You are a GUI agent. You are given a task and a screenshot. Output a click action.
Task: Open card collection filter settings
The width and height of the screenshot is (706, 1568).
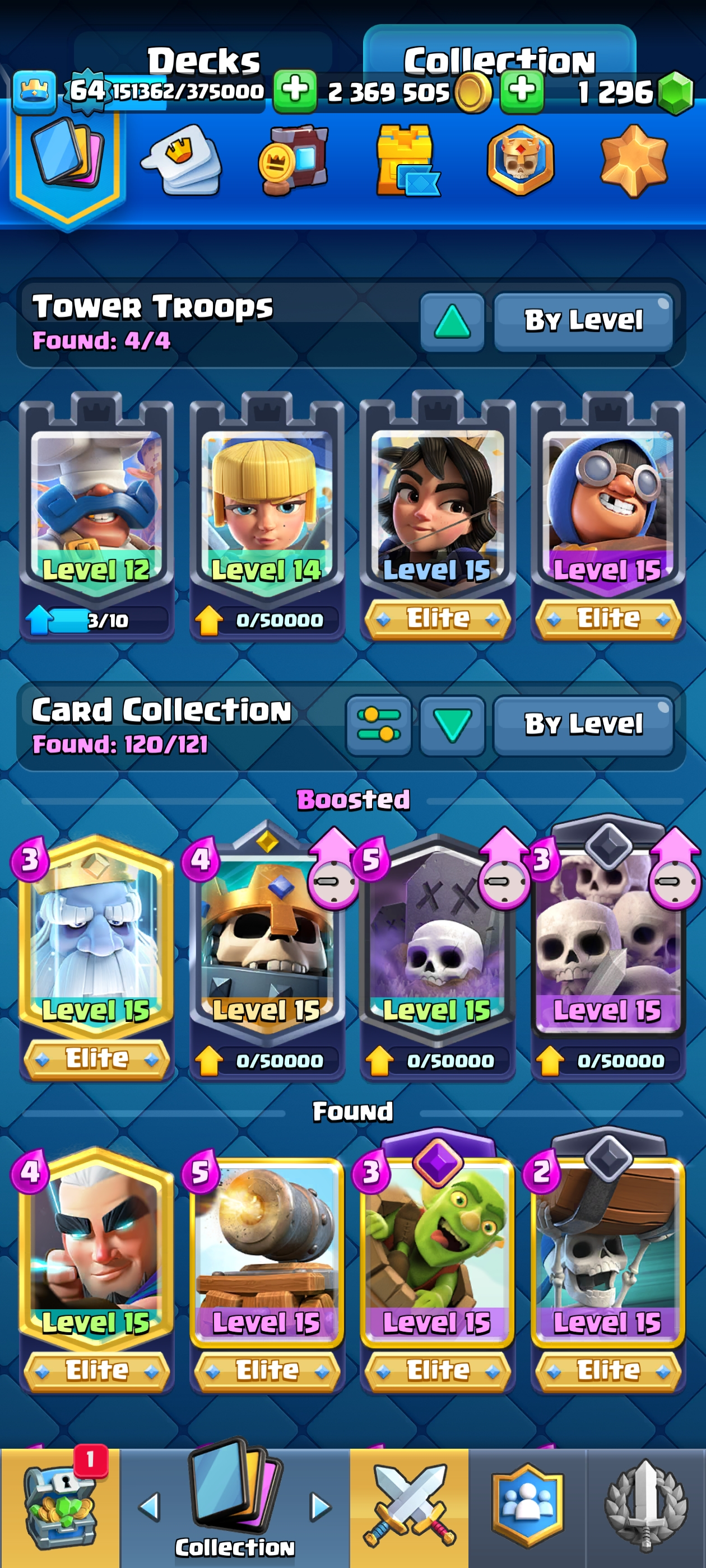pos(378,725)
